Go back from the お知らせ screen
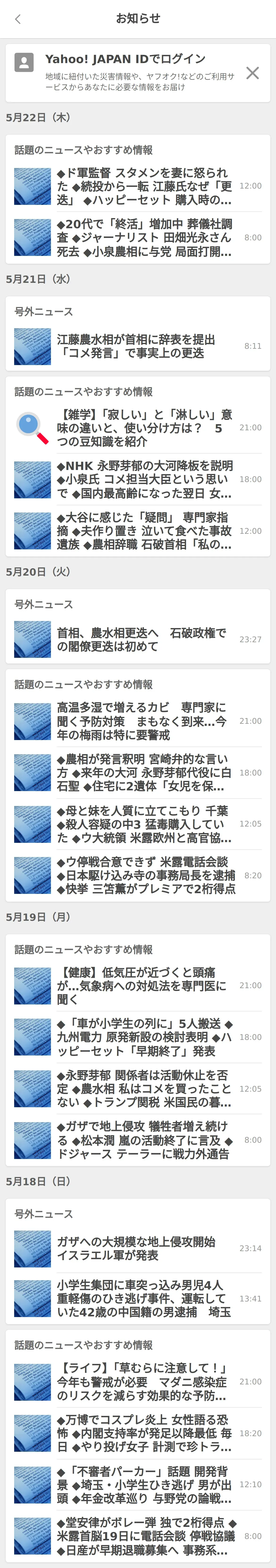 pyautogui.click(x=18, y=19)
